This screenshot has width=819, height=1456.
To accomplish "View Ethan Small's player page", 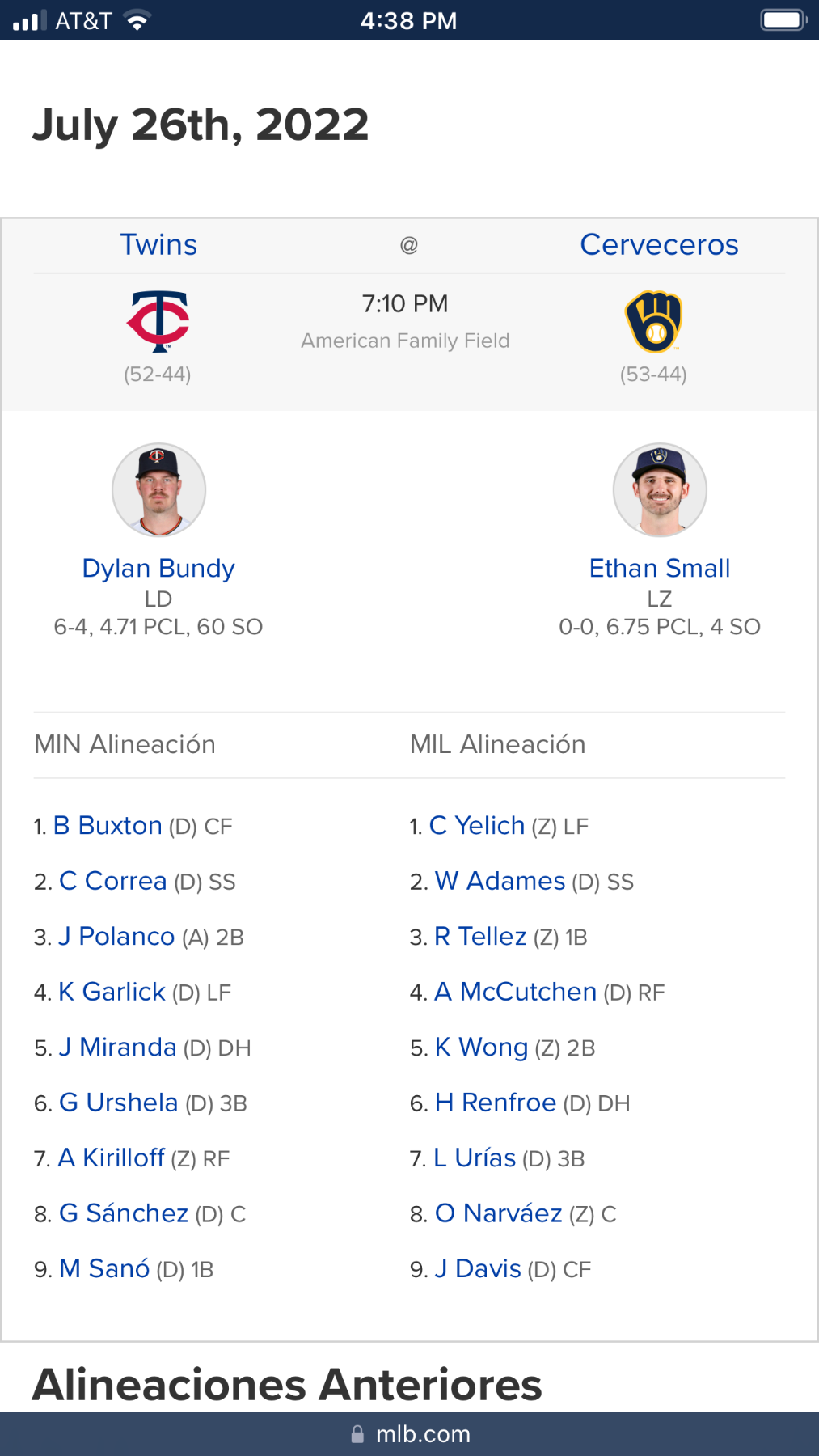I will pyautogui.click(x=660, y=568).
